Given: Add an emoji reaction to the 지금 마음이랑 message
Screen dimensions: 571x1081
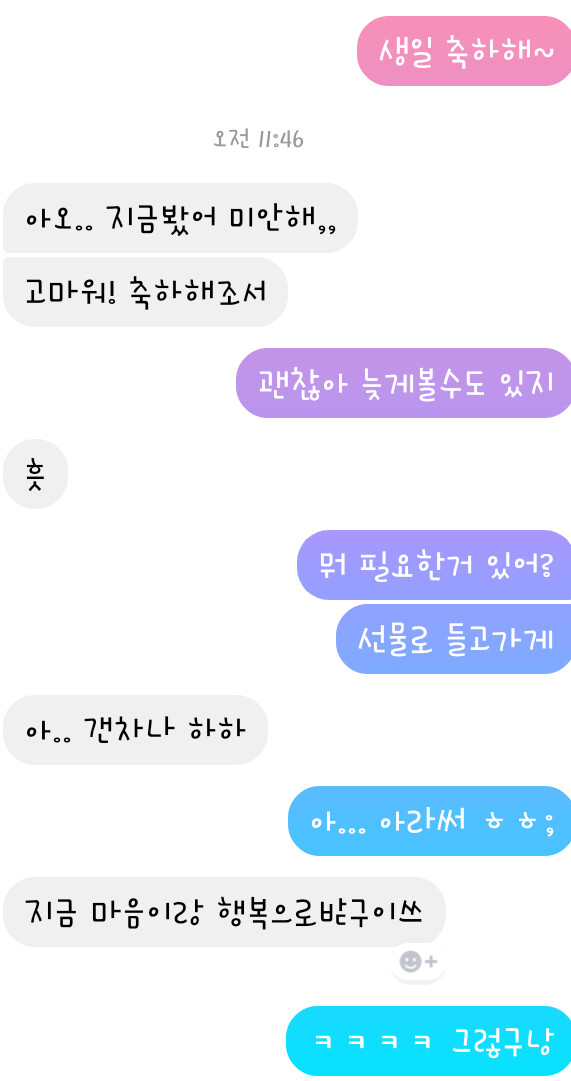Looking at the screenshot, I should point(418,962).
